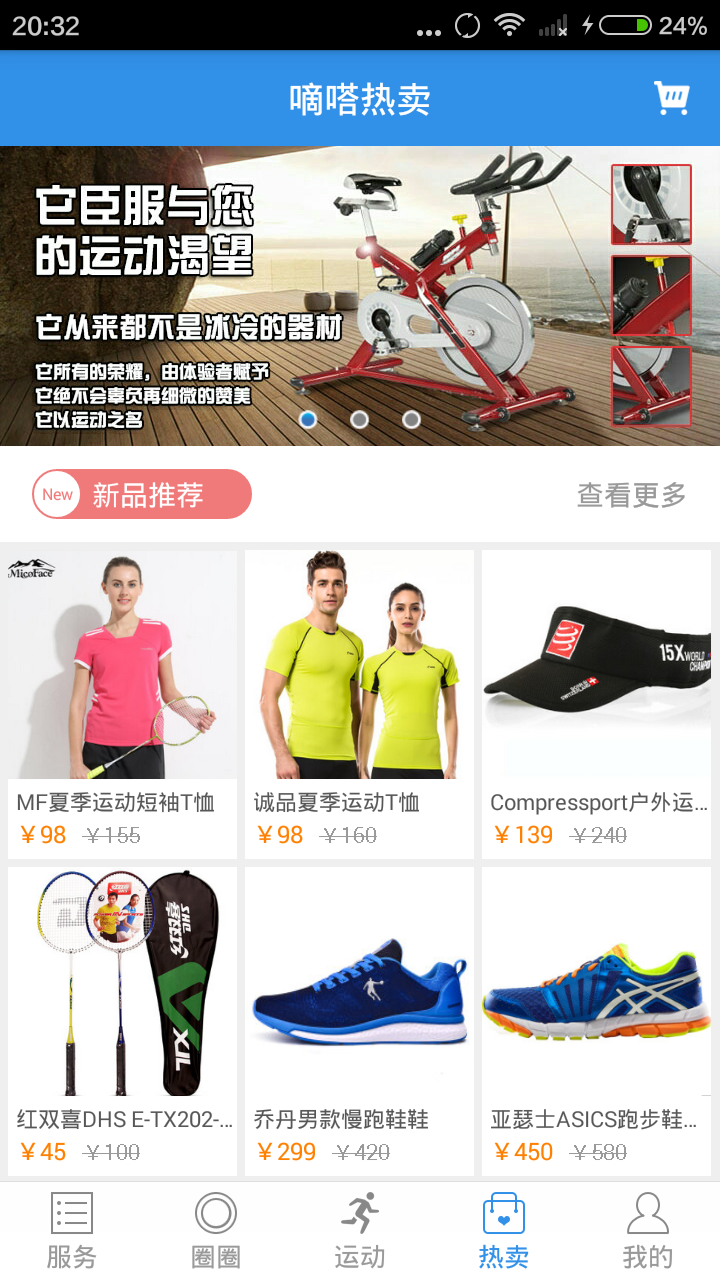
Task: Open the 我的 profile tab
Action: click(x=648, y=1231)
